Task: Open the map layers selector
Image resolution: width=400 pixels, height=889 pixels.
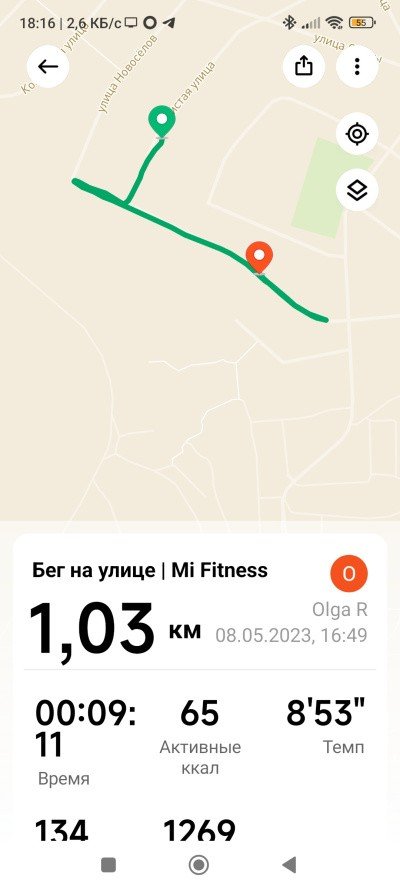Action: [357, 190]
